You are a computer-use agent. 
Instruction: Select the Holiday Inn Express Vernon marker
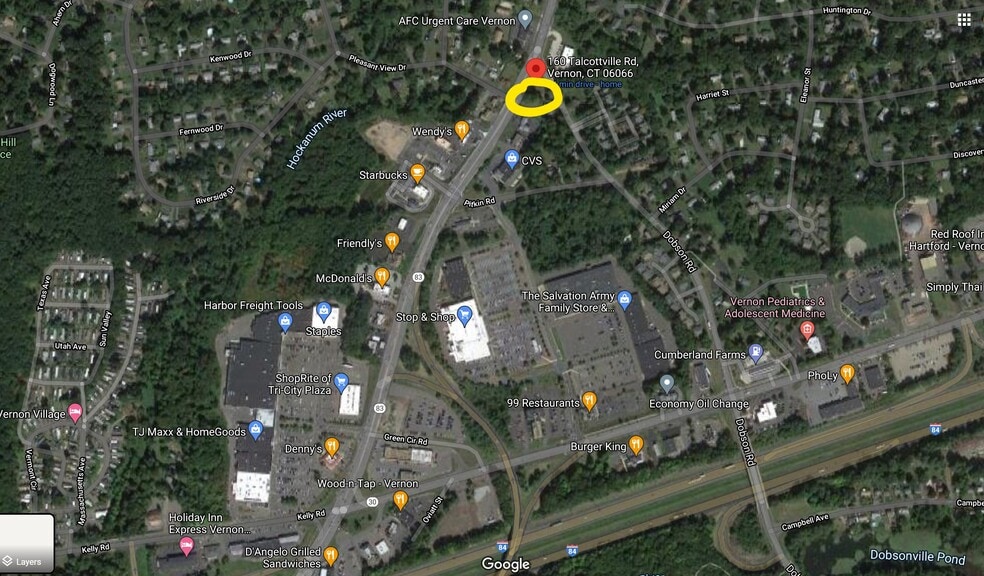click(x=186, y=545)
